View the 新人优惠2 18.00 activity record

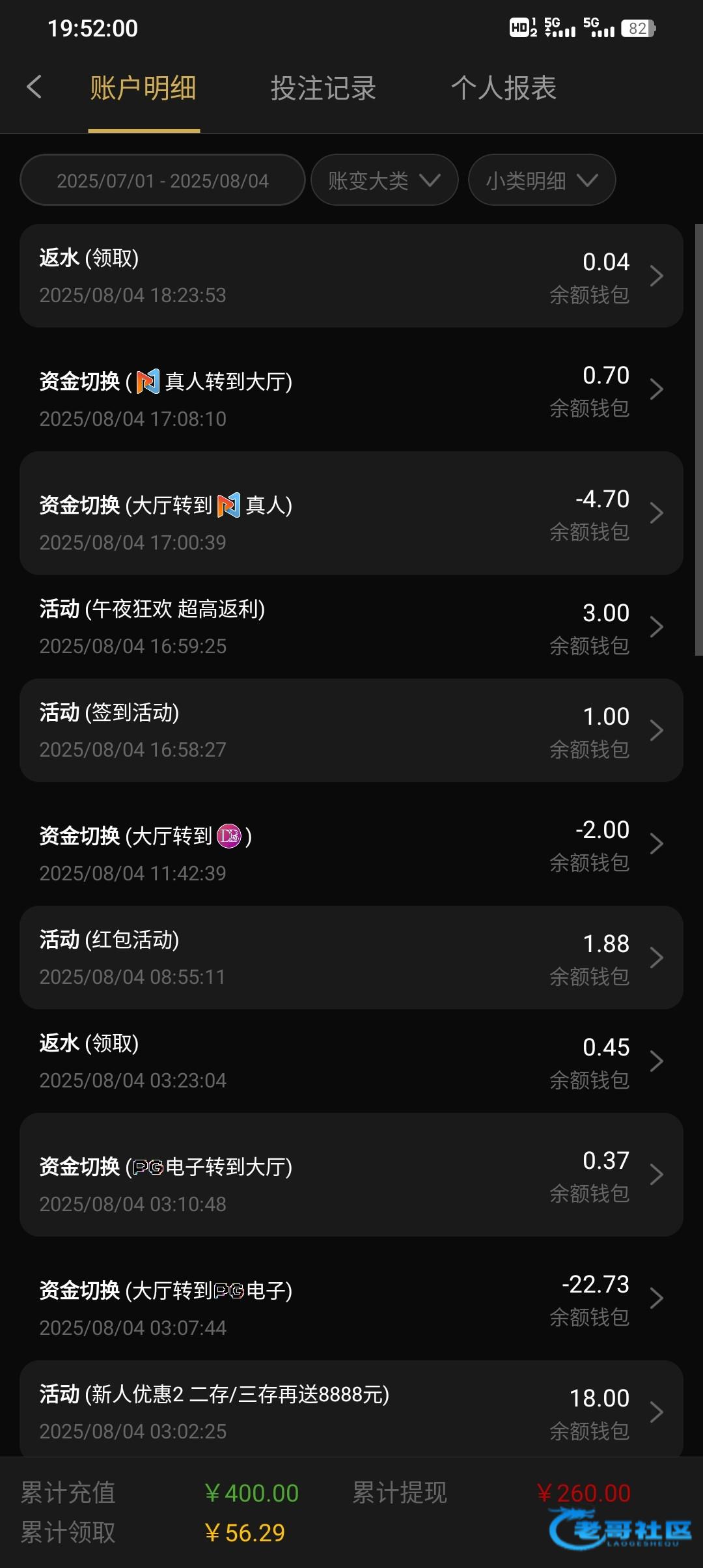[351, 1409]
